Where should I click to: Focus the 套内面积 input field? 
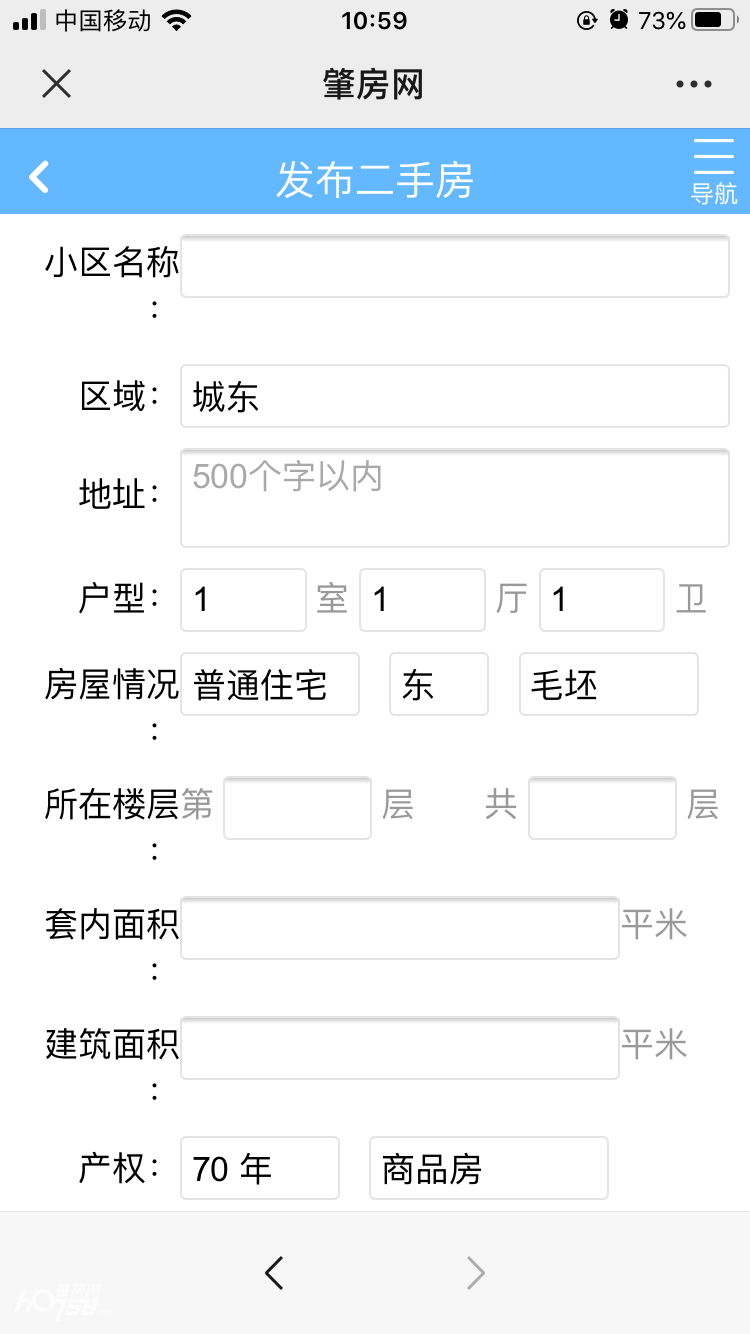point(400,928)
